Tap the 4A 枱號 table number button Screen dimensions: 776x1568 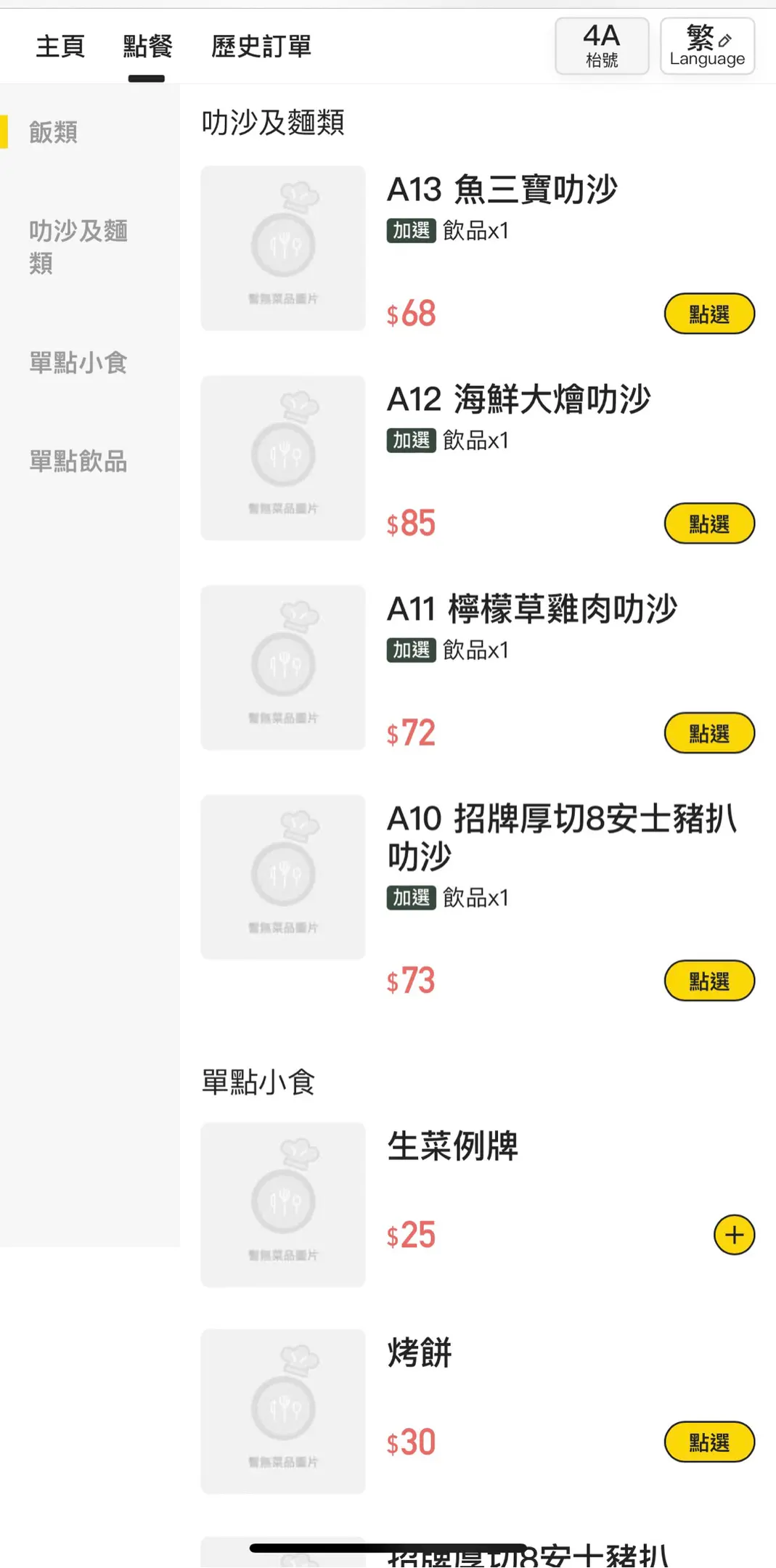click(602, 46)
